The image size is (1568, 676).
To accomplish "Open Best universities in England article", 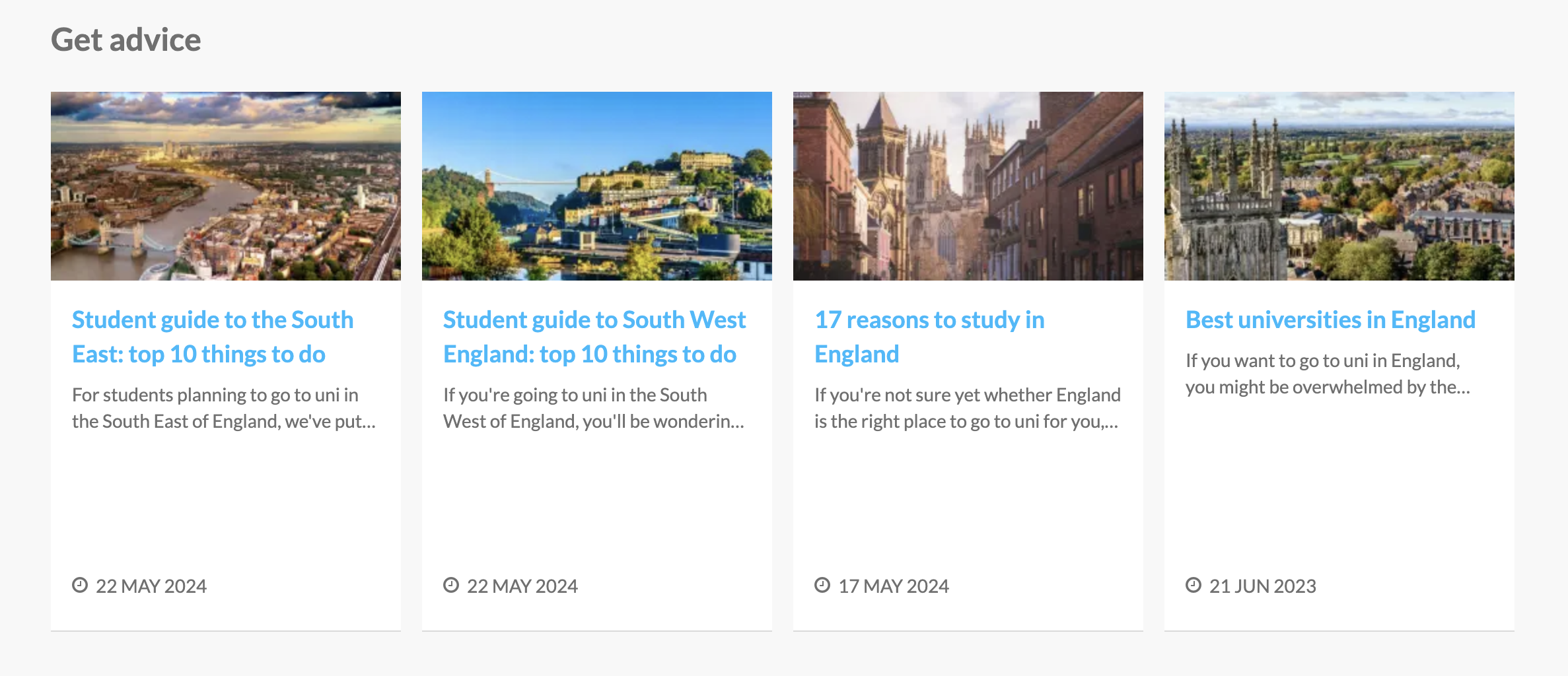I will coord(1330,320).
